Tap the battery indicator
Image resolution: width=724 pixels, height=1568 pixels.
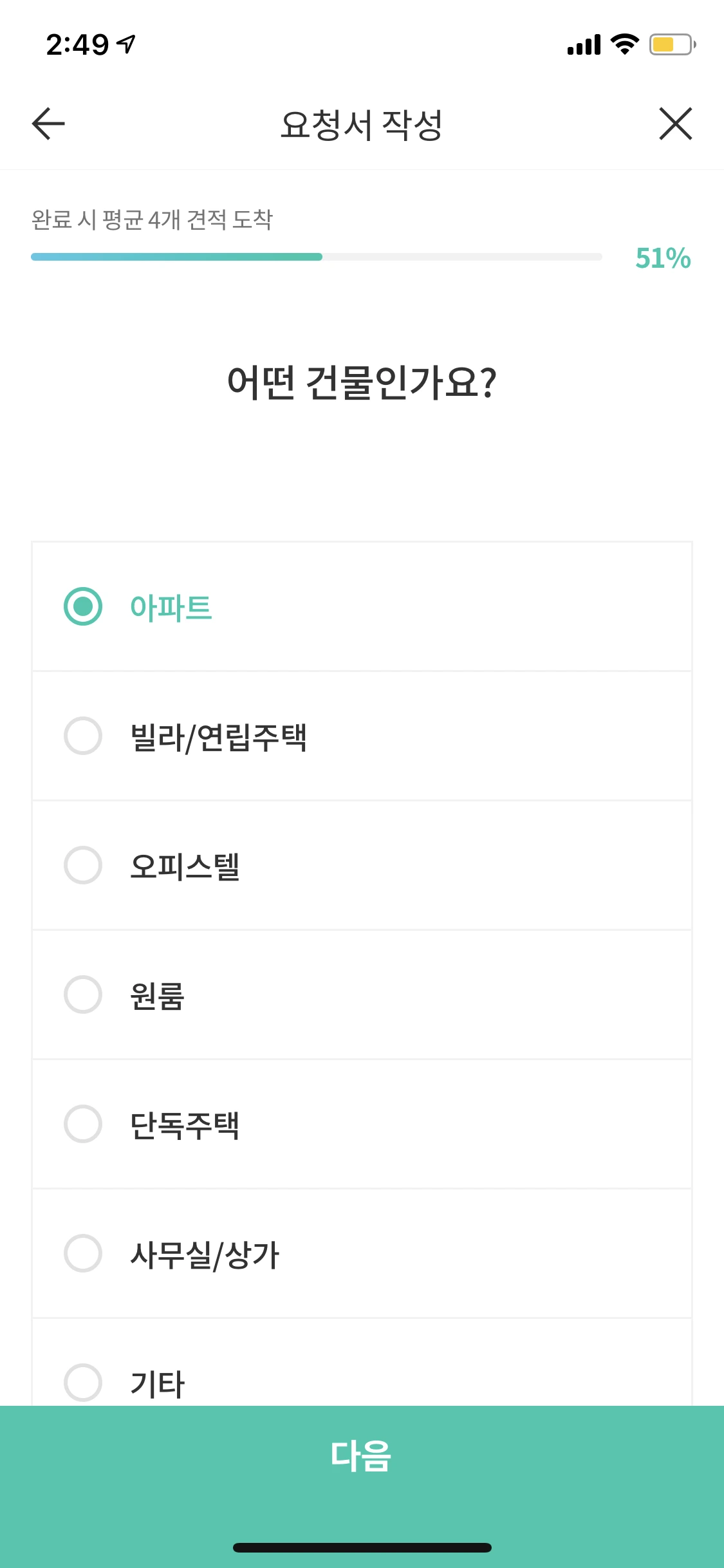[x=667, y=45]
